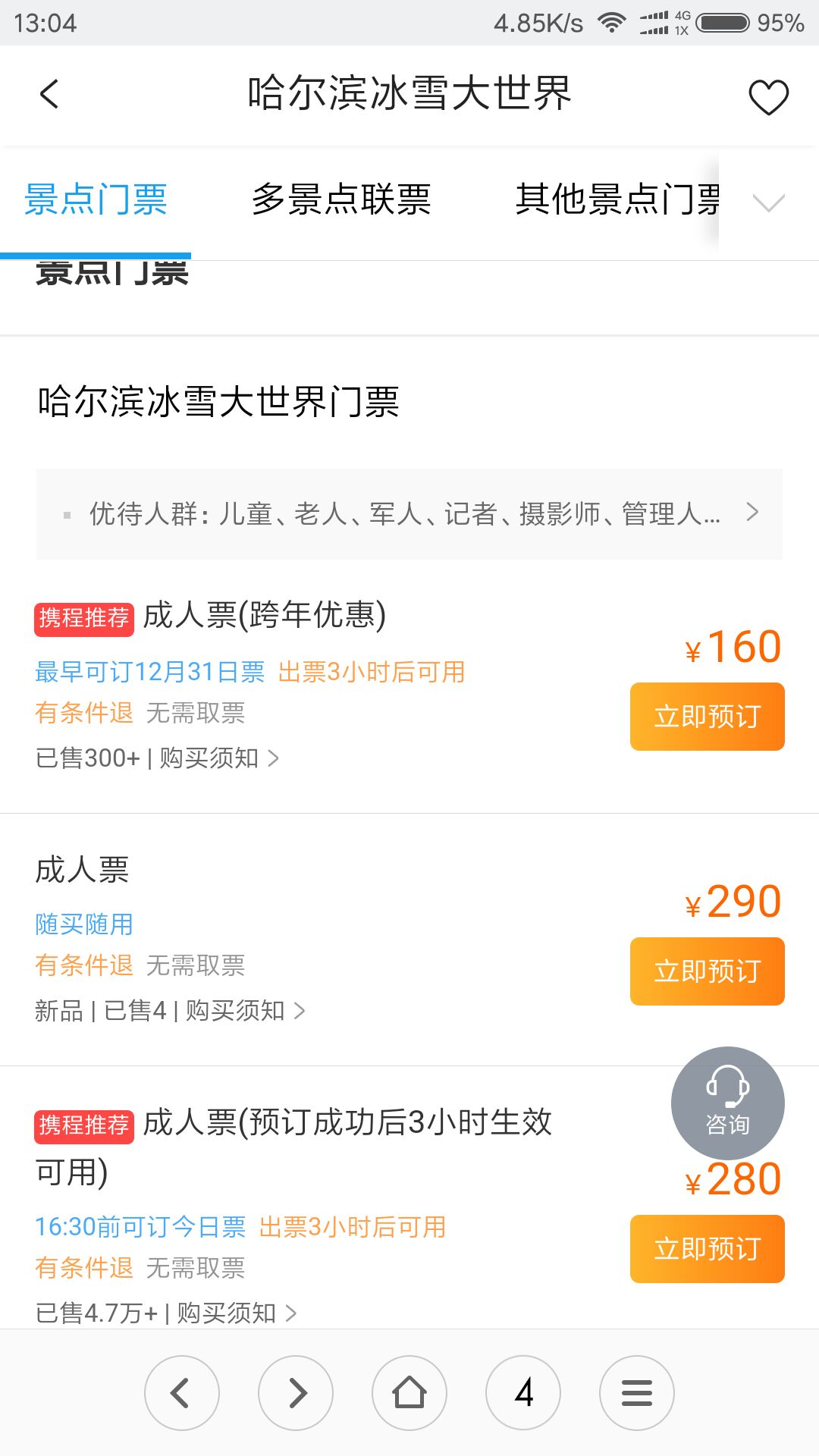819x1456 pixels.
Task: Tap the browser back button
Action: (182, 1393)
